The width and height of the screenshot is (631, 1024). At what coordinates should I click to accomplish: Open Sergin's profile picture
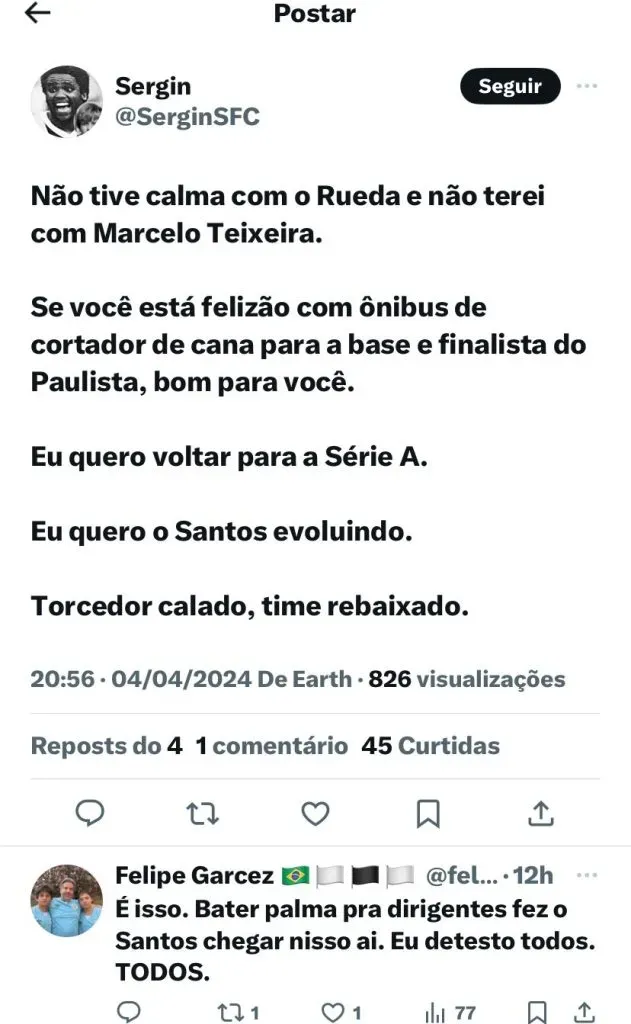(x=66, y=101)
